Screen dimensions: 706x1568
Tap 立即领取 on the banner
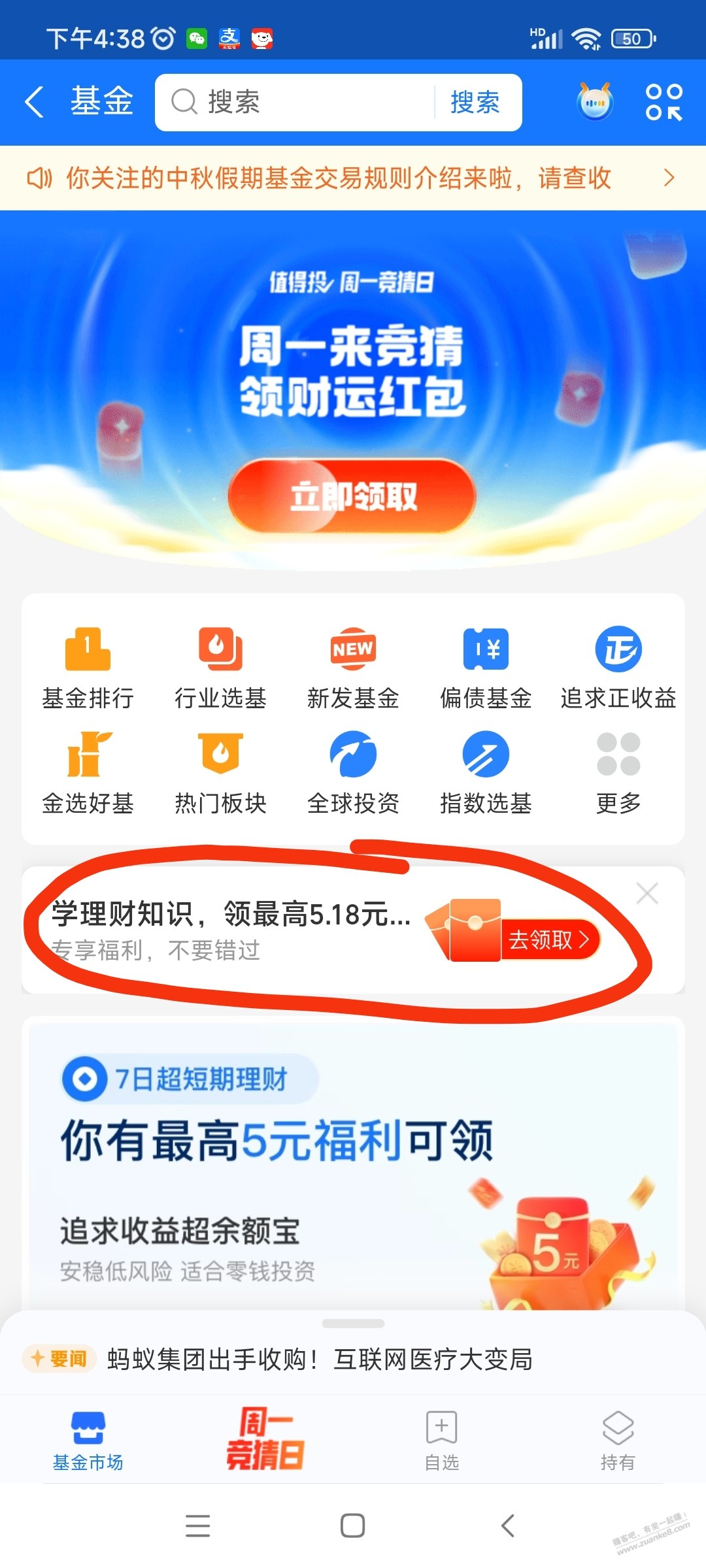(352, 497)
